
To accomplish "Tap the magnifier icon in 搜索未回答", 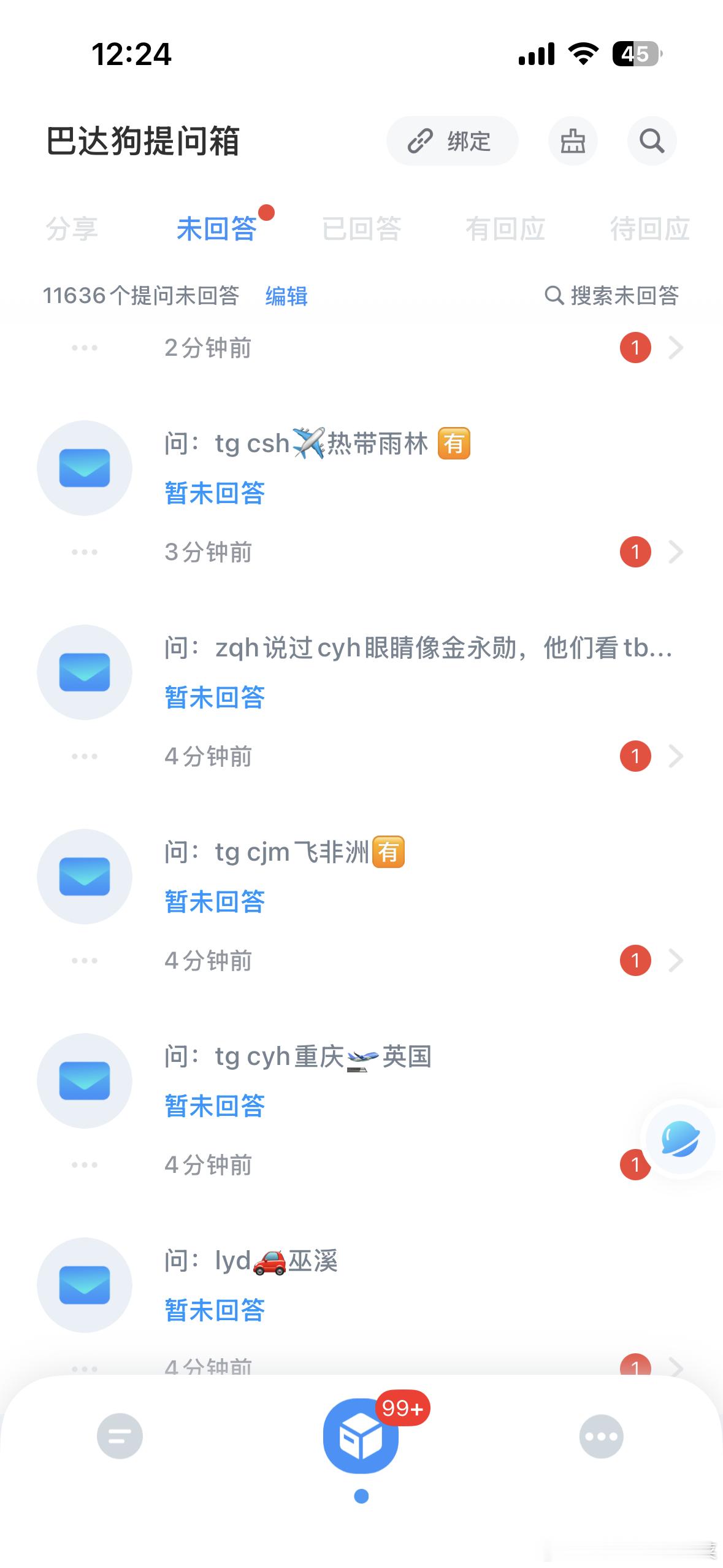I will [x=554, y=296].
